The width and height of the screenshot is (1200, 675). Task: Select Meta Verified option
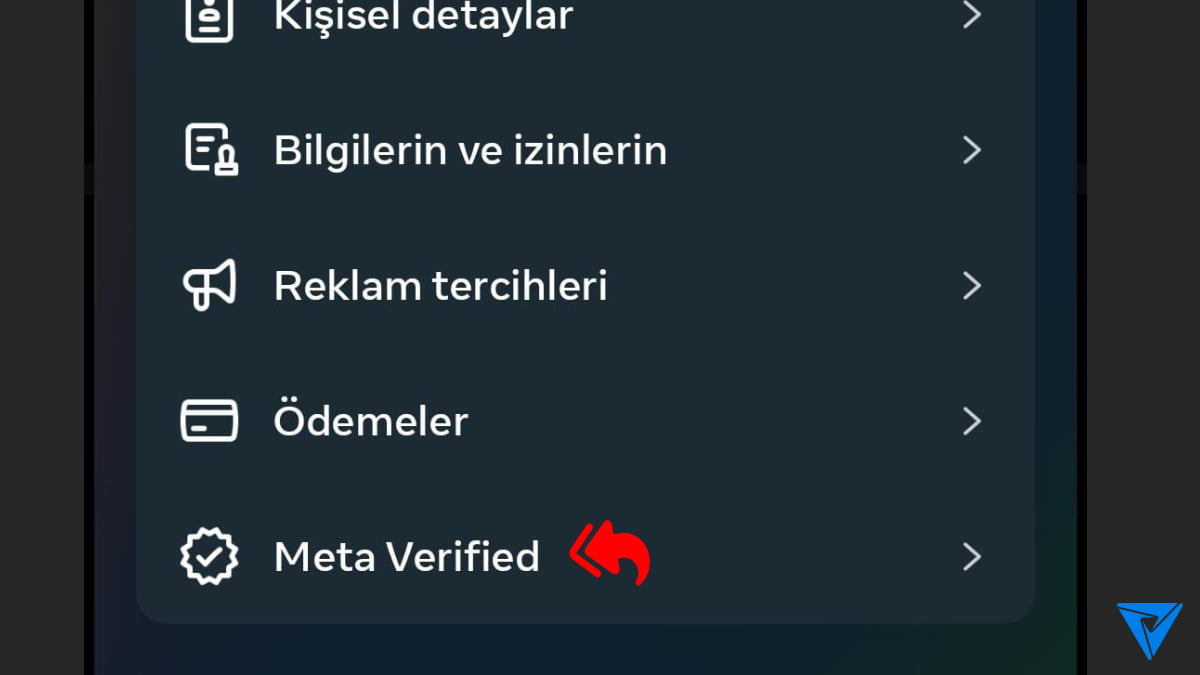click(406, 557)
